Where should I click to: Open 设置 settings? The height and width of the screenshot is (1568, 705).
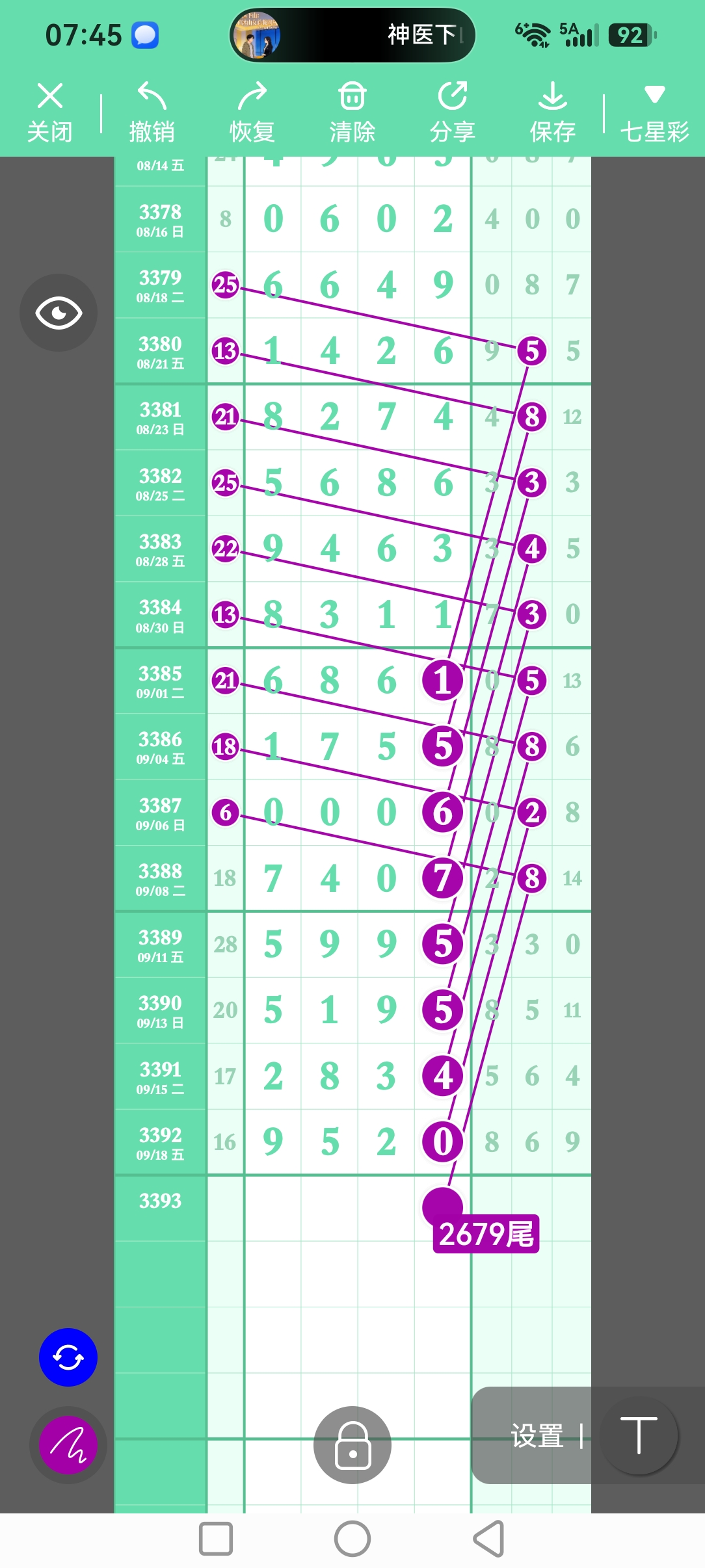pos(537,1435)
